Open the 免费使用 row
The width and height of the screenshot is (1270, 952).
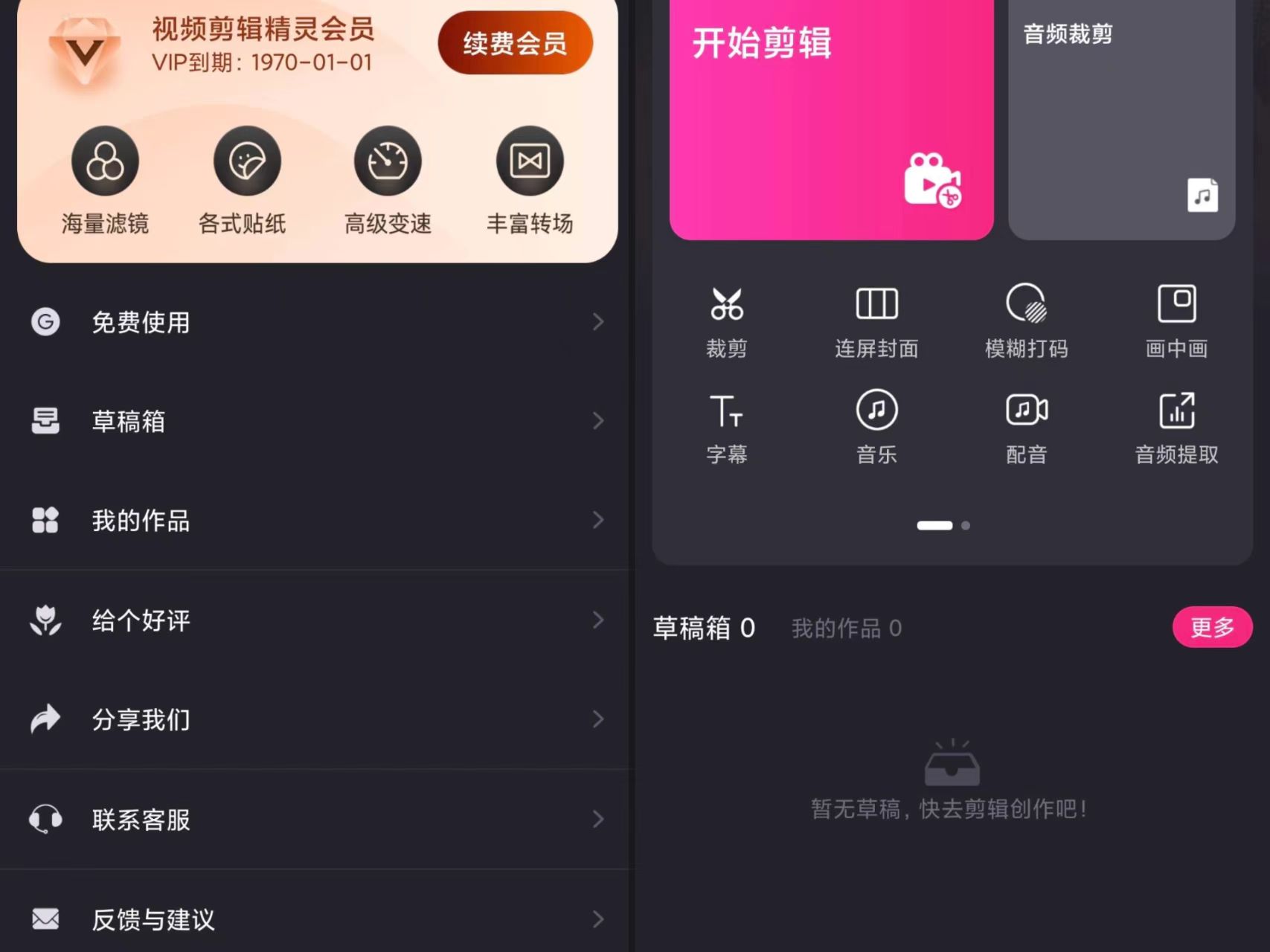pos(317,322)
